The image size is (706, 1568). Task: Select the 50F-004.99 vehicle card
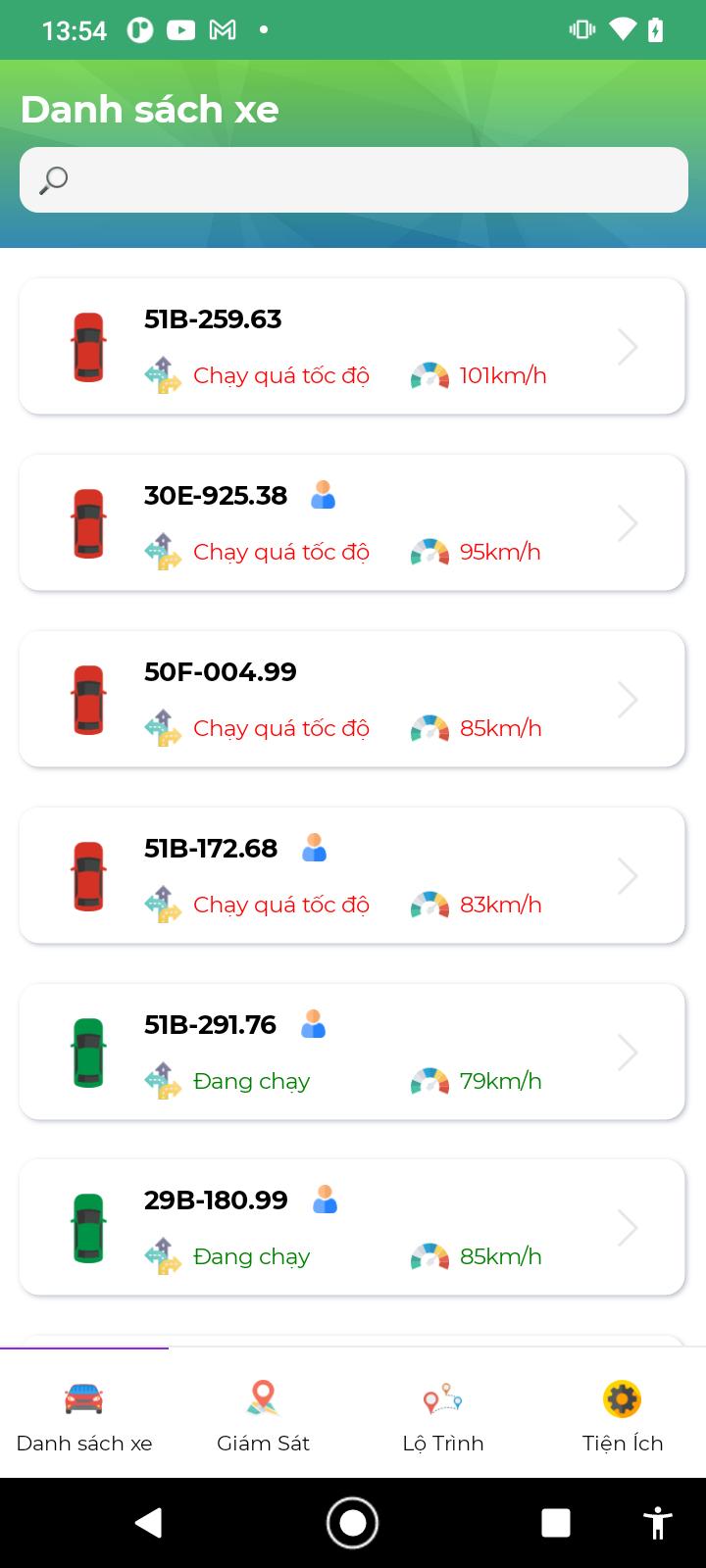click(352, 699)
